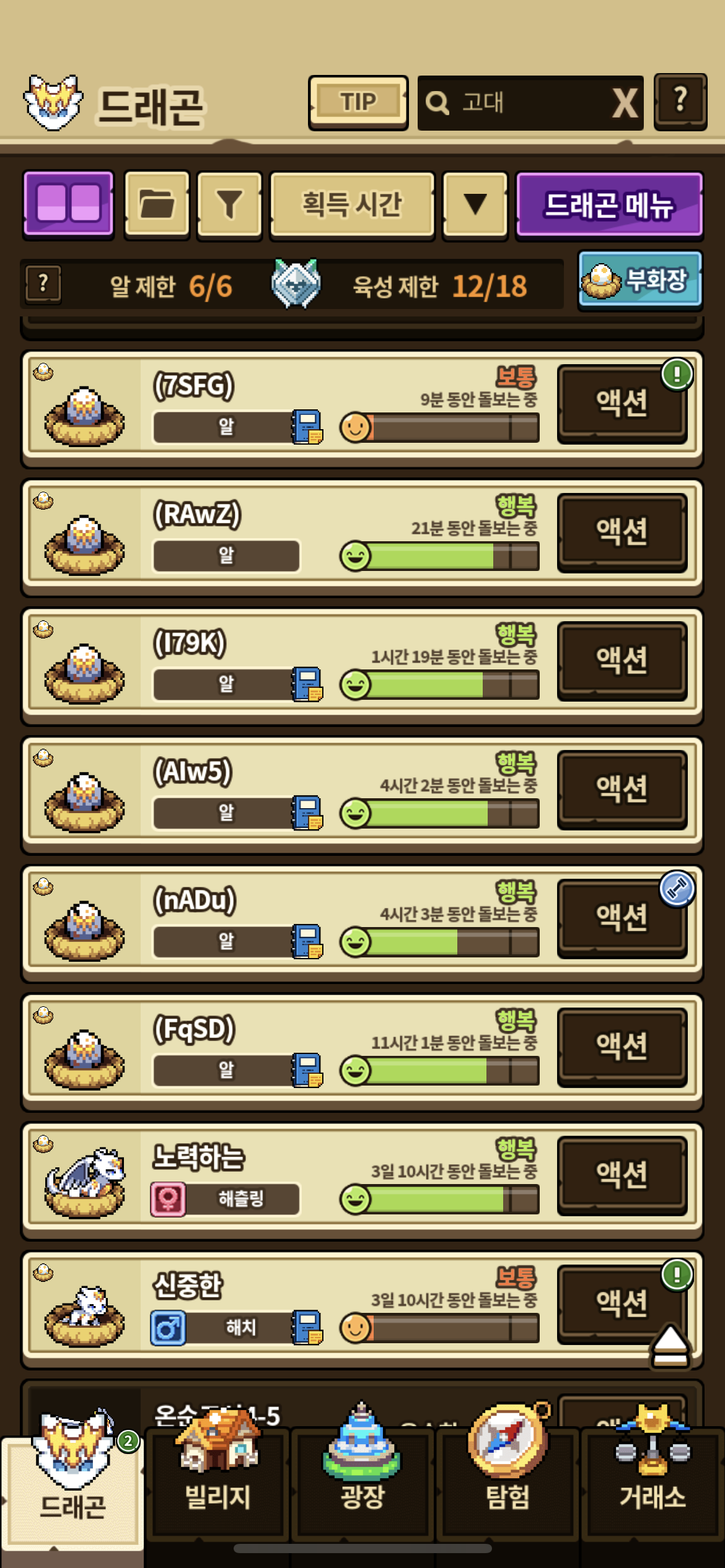This screenshot has height=1568, width=725.
Task: Clear the 고대 search text
Action: (624, 103)
